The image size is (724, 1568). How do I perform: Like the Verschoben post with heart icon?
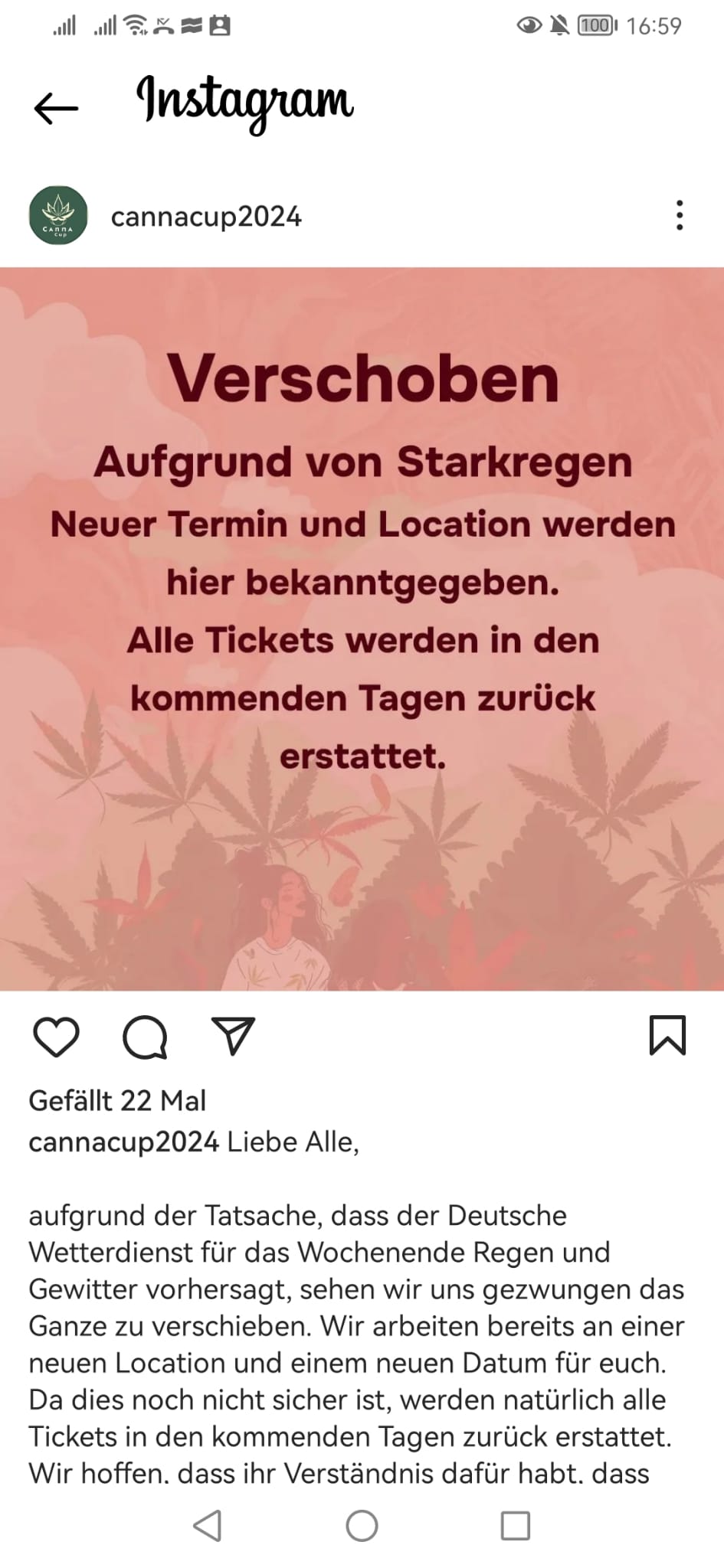tap(57, 1037)
